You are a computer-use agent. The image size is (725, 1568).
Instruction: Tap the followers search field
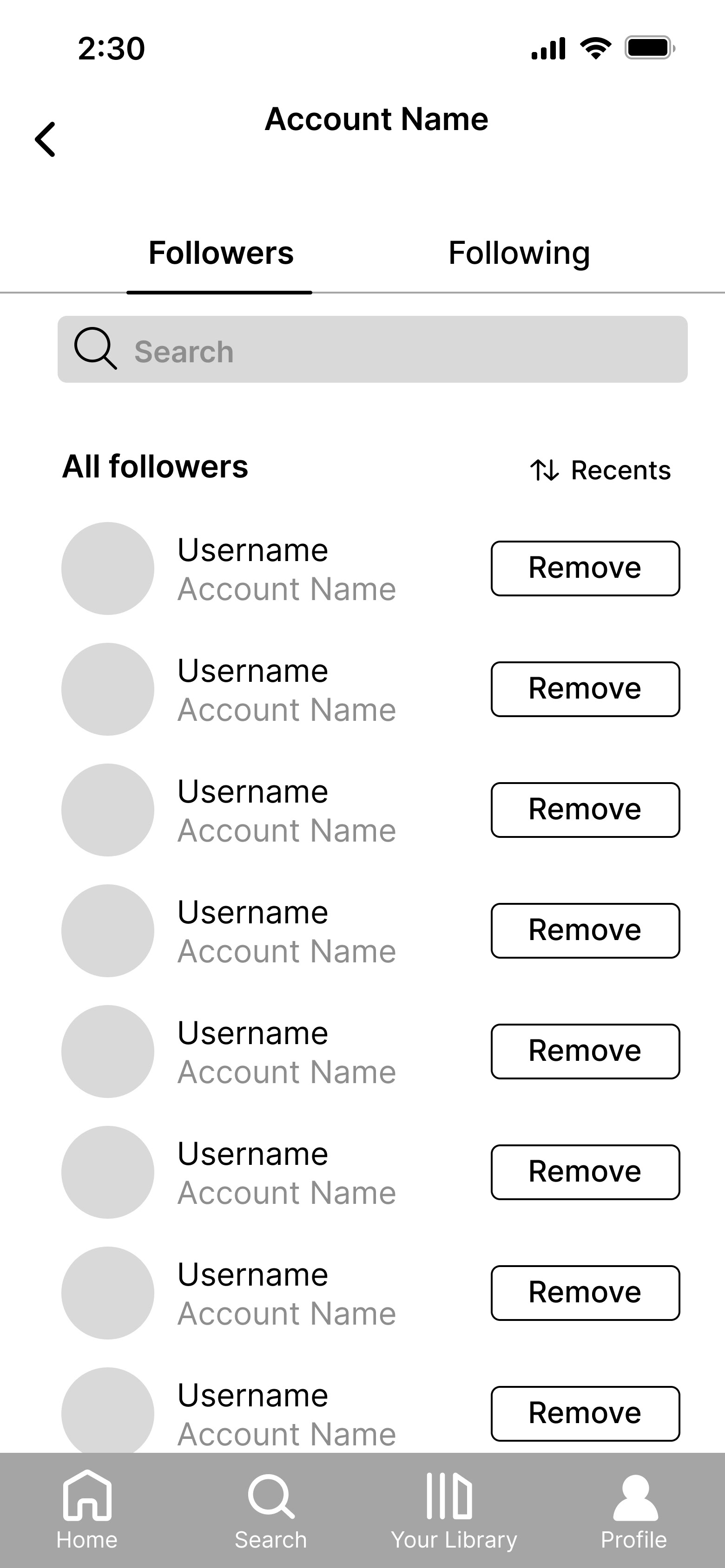click(372, 349)
